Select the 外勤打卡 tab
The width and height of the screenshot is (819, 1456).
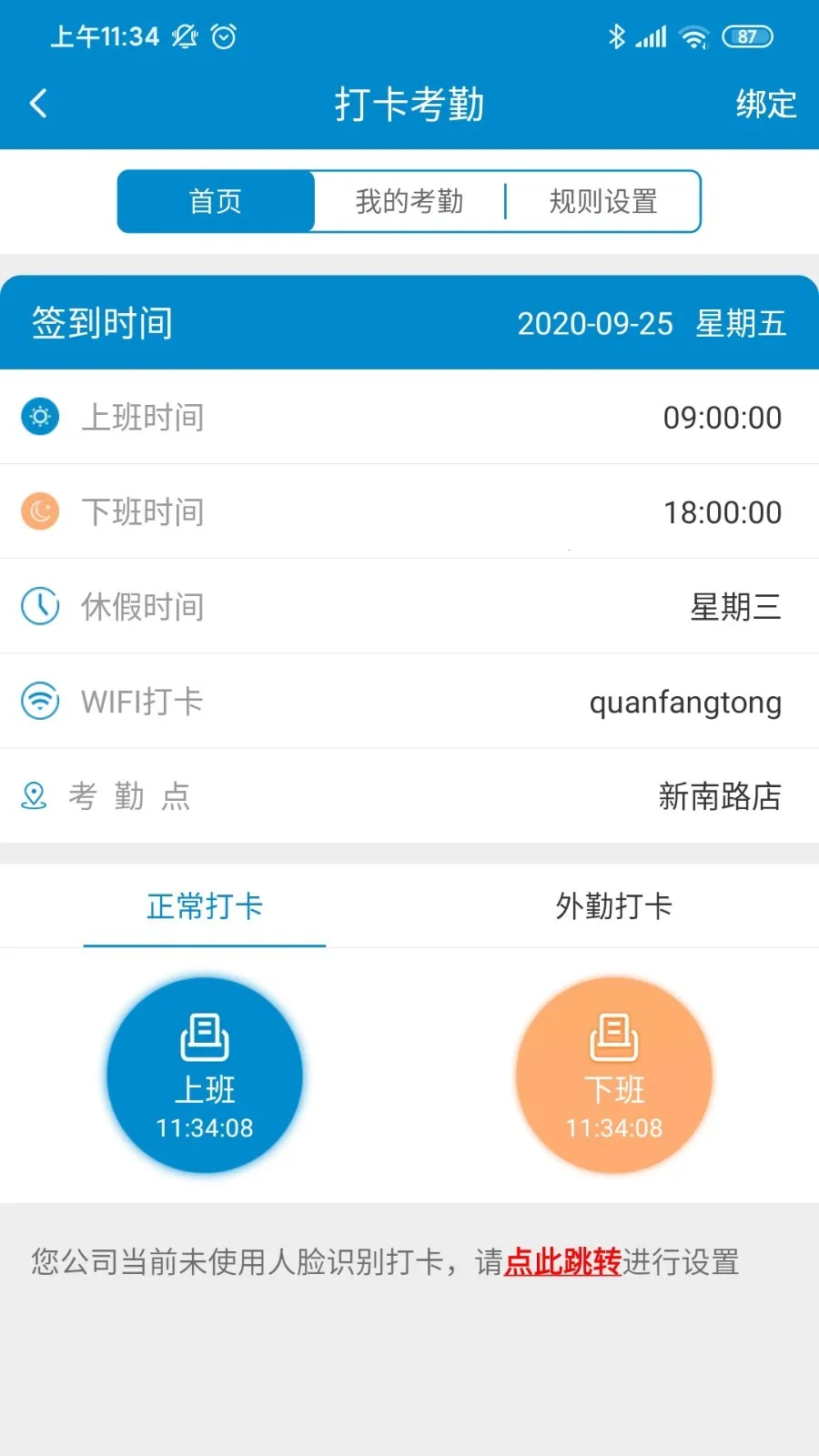point(614,906)
